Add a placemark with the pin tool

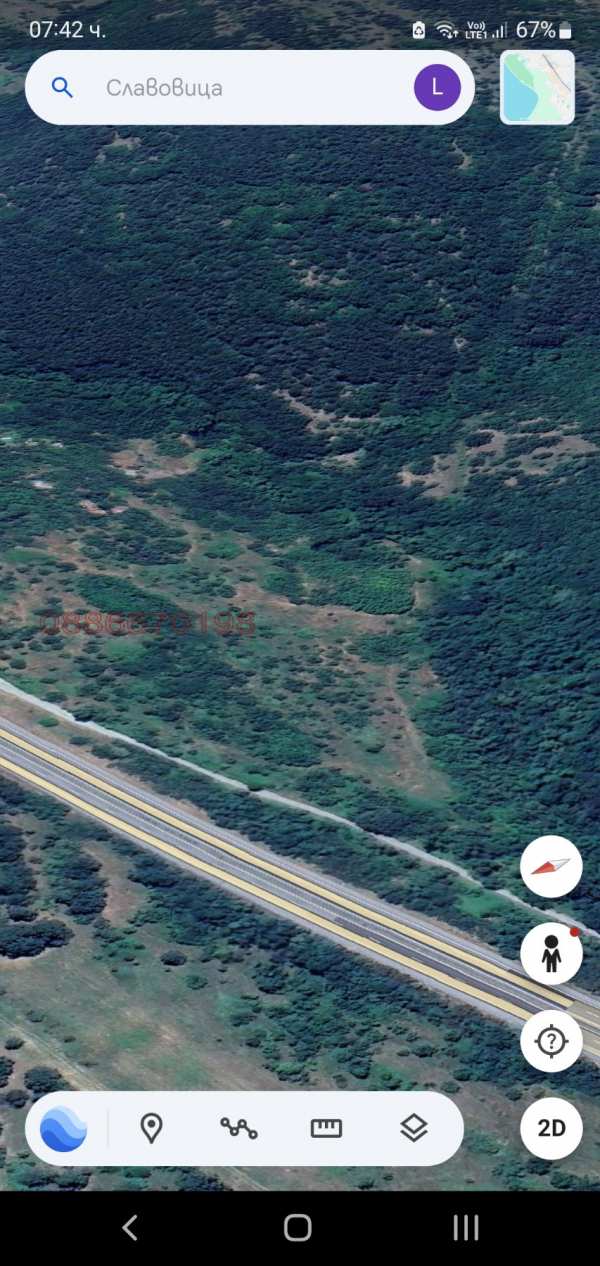pyautogui.click(x=151, y=1129)
